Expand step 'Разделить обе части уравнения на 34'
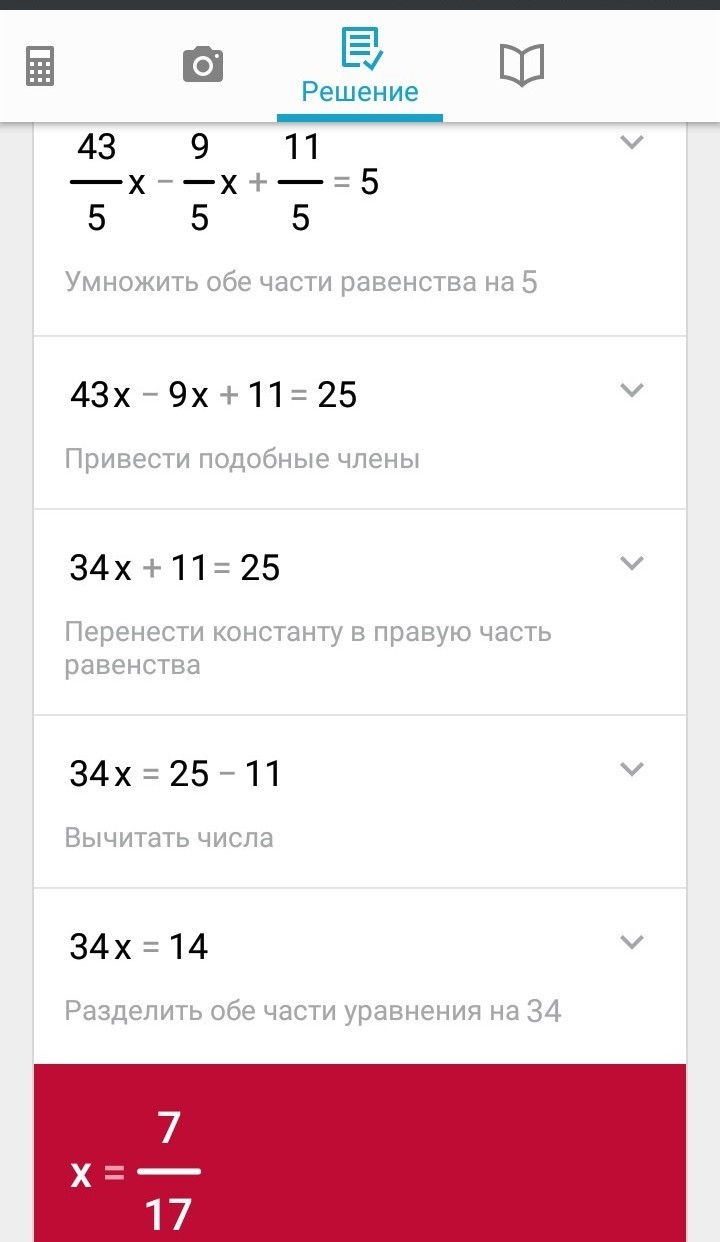Screen dimensions: 720x1242 [631, 942]
